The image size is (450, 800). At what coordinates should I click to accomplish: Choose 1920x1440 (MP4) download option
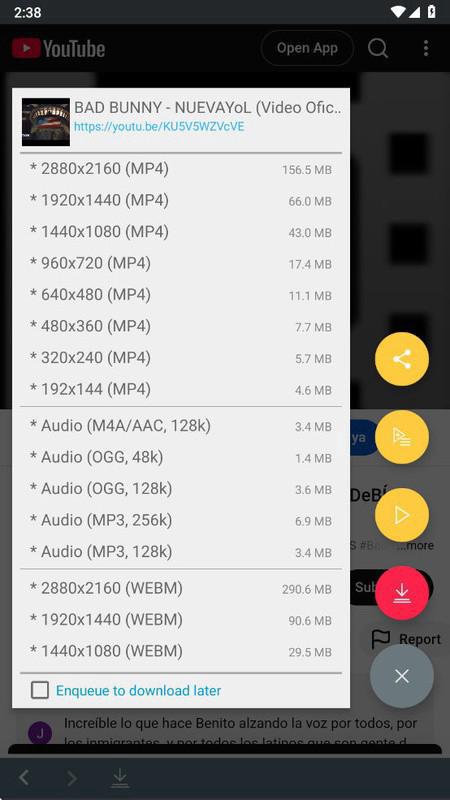tap(181, 201)
